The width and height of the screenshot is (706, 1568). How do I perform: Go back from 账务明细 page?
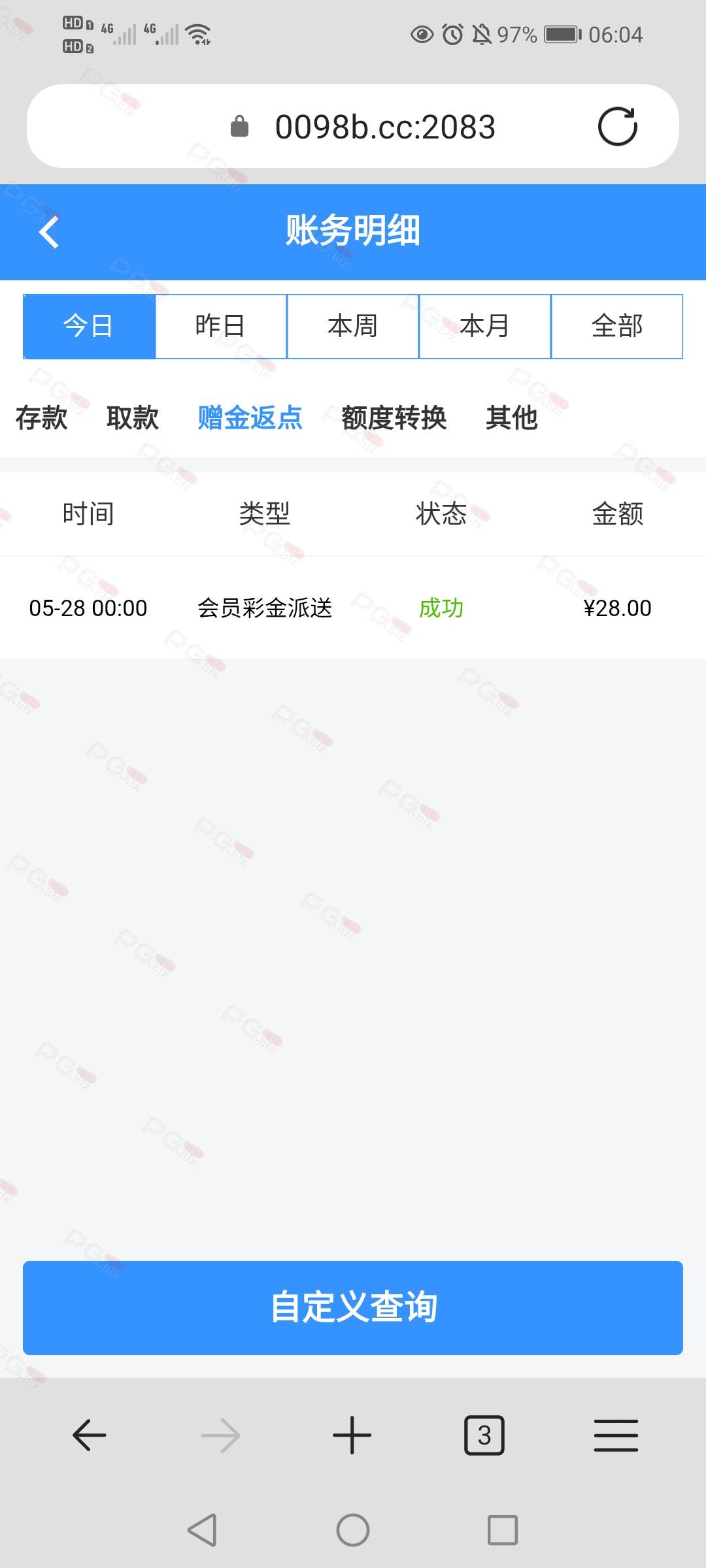pyautogui.click(x=49, y=232)
